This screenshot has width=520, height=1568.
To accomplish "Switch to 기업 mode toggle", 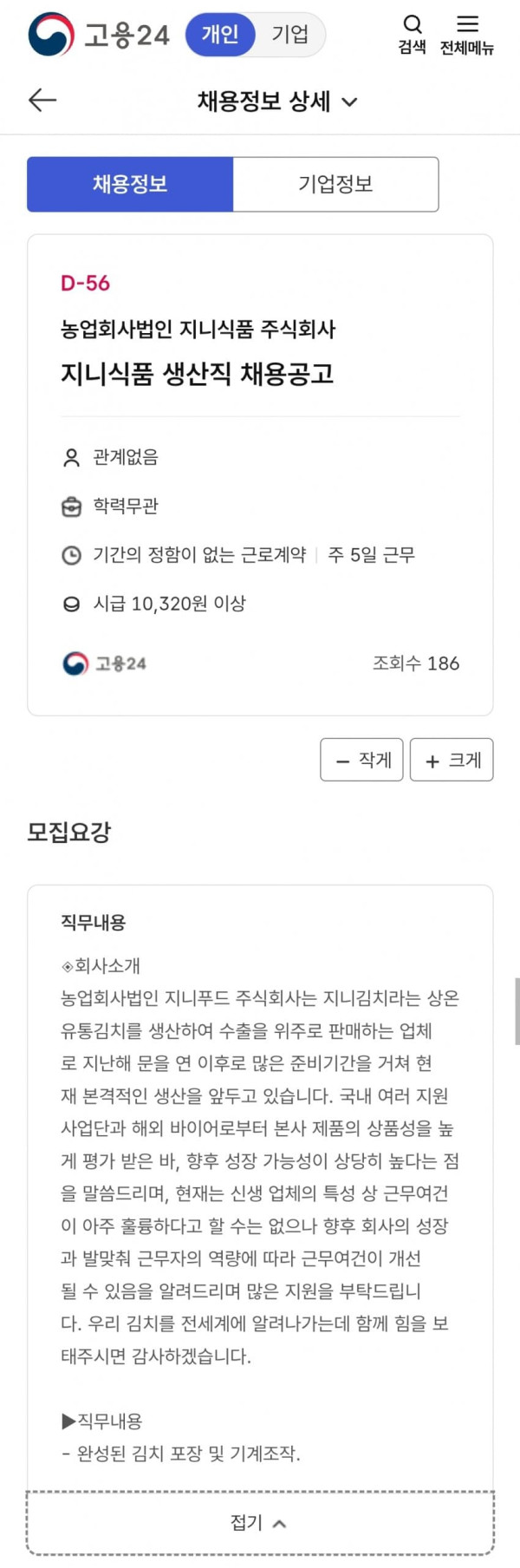I will pyautogui.click(x=290, y=35).
